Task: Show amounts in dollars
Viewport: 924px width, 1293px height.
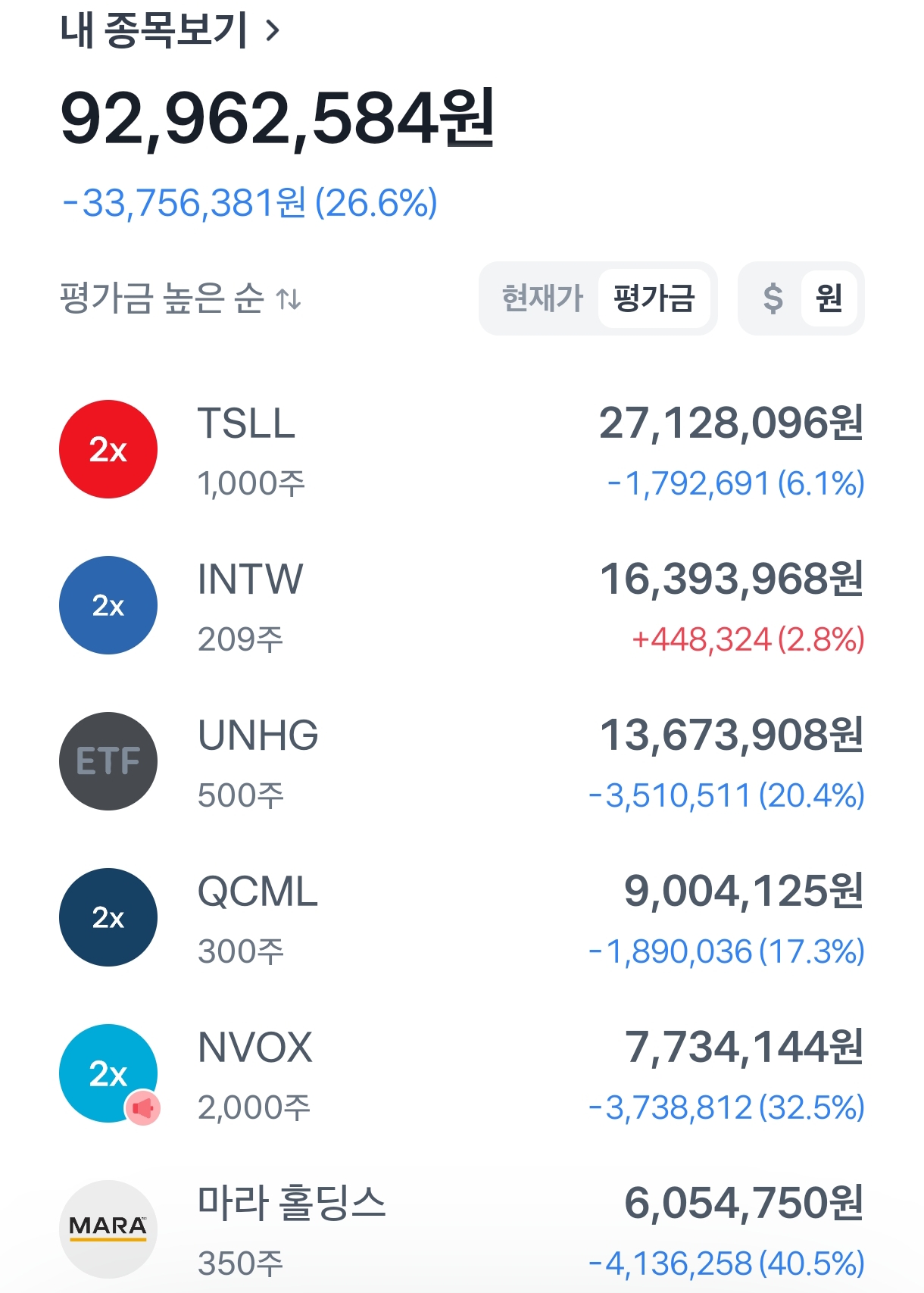Action: click(773, 298)
